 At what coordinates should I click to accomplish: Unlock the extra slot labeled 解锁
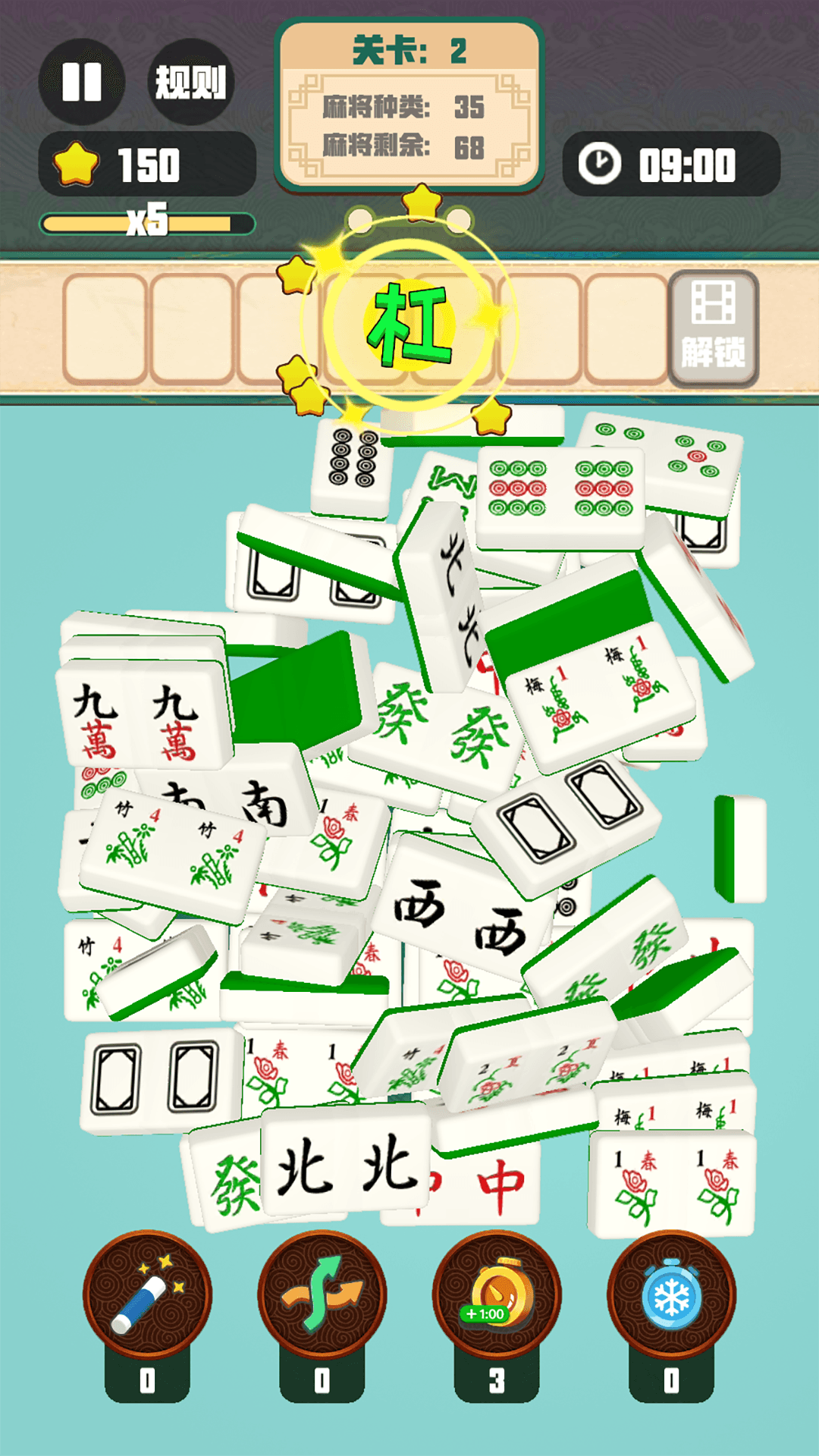click(x=713, y=328)
